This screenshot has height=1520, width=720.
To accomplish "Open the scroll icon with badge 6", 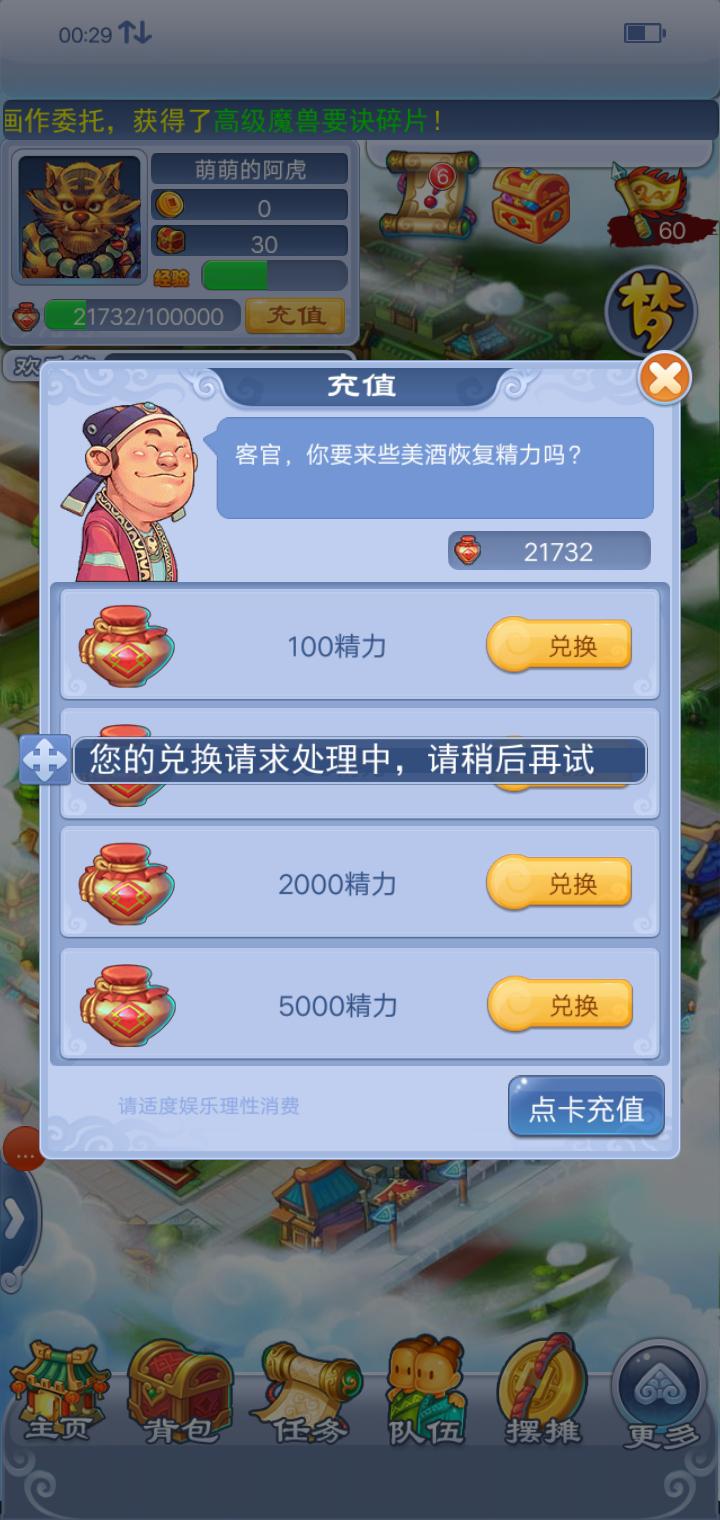I will coord(432,194).
